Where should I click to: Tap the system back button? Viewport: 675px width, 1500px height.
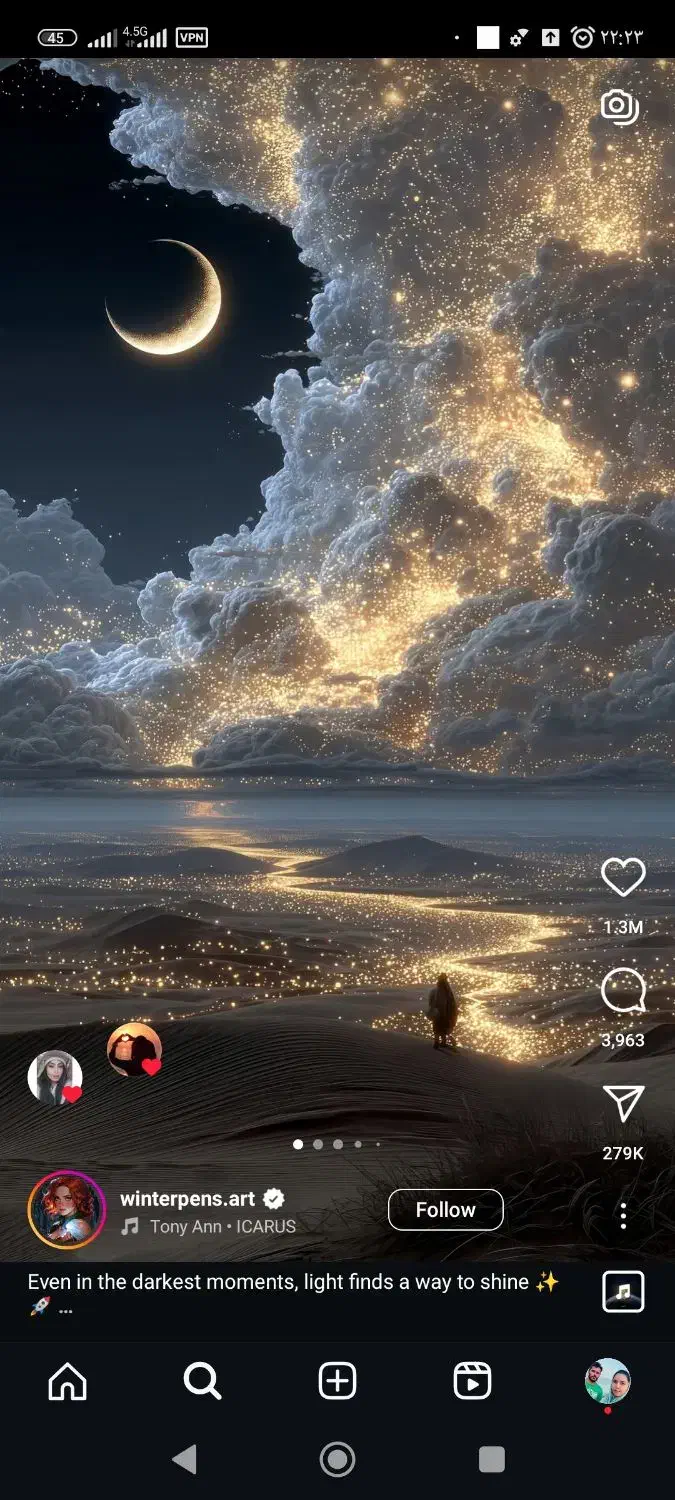184,1459
